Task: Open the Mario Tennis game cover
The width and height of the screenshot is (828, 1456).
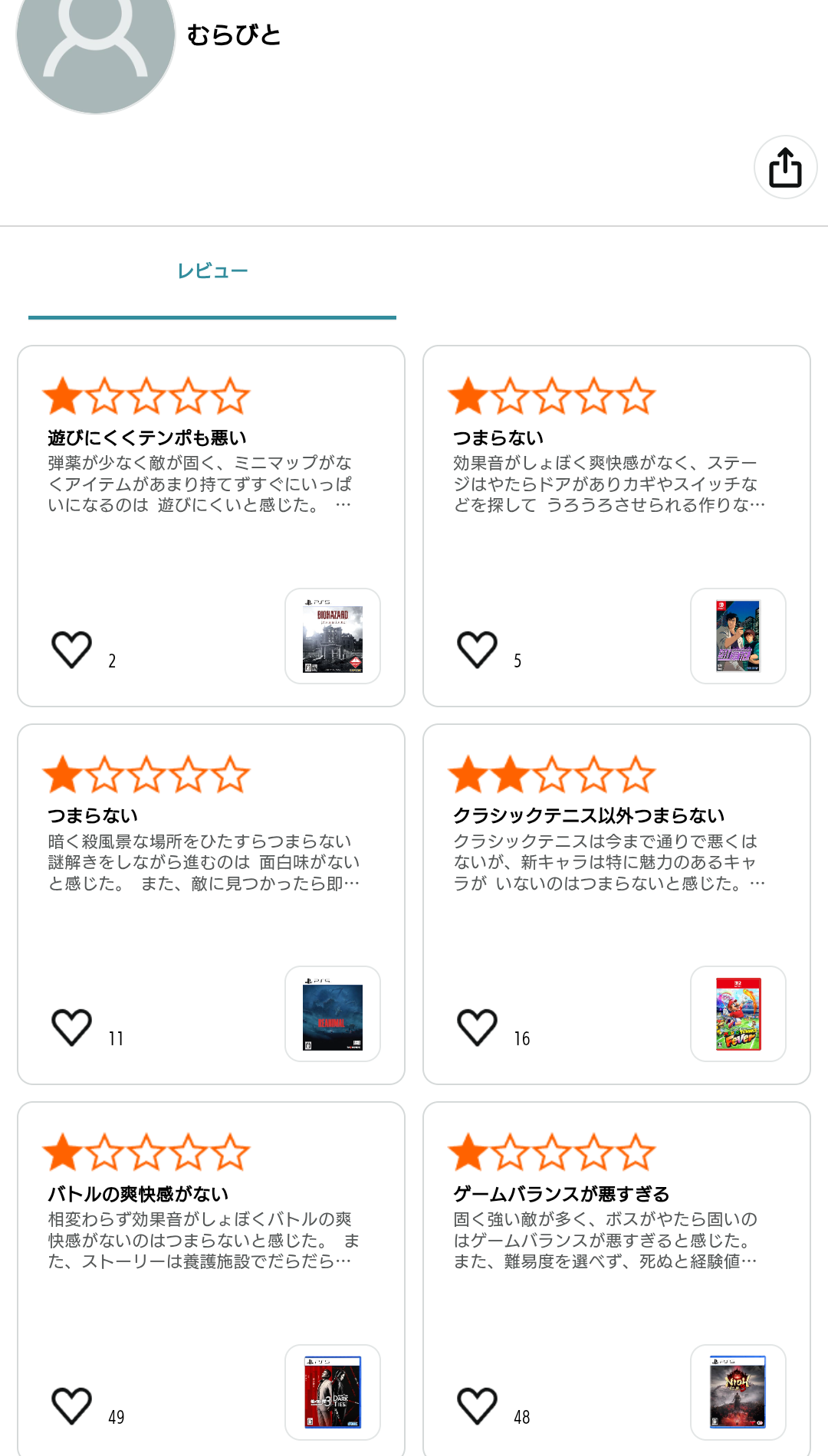Action: [738, 1014]
